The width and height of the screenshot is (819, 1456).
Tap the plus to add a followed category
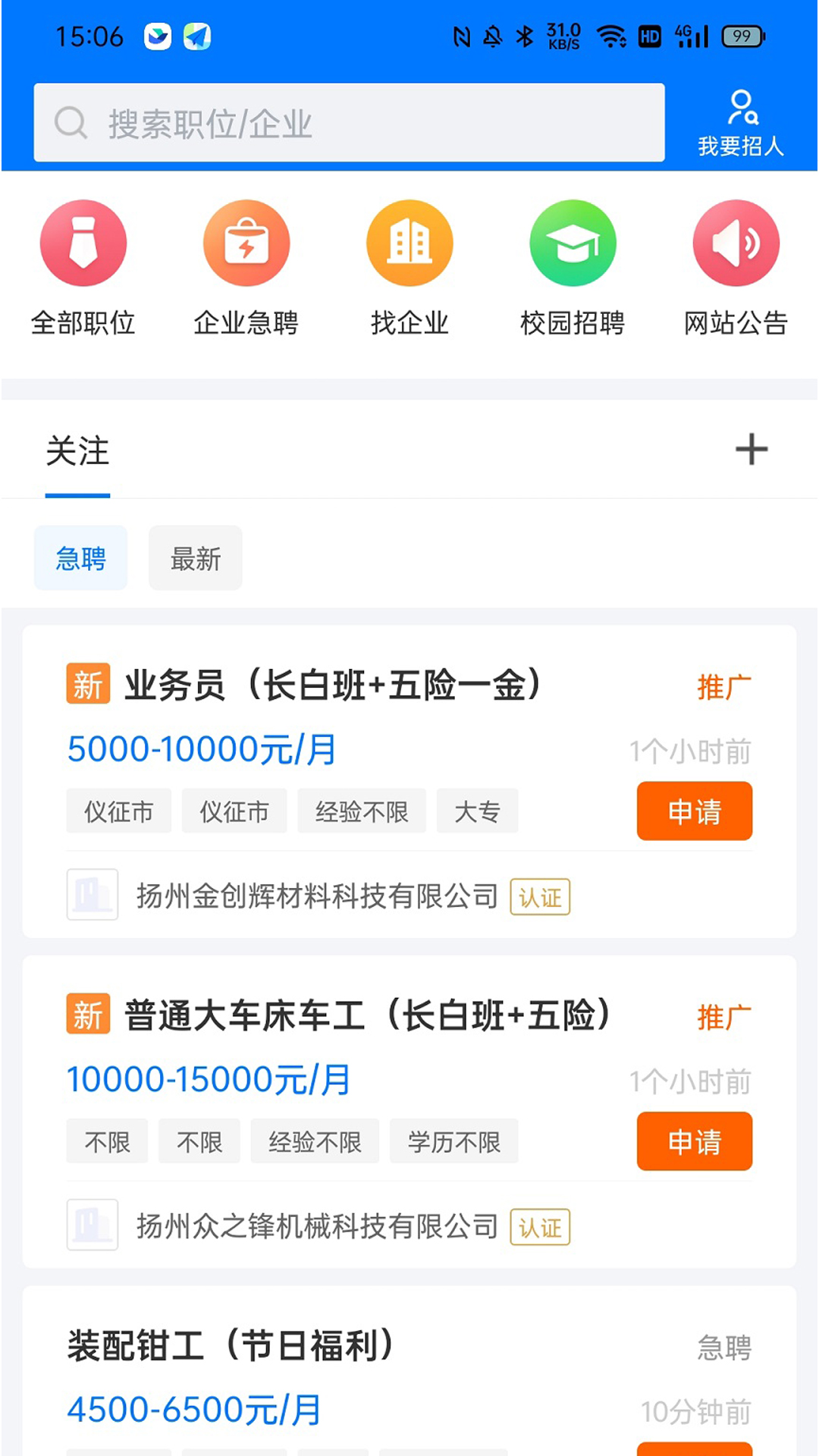[x=751, y=450]
